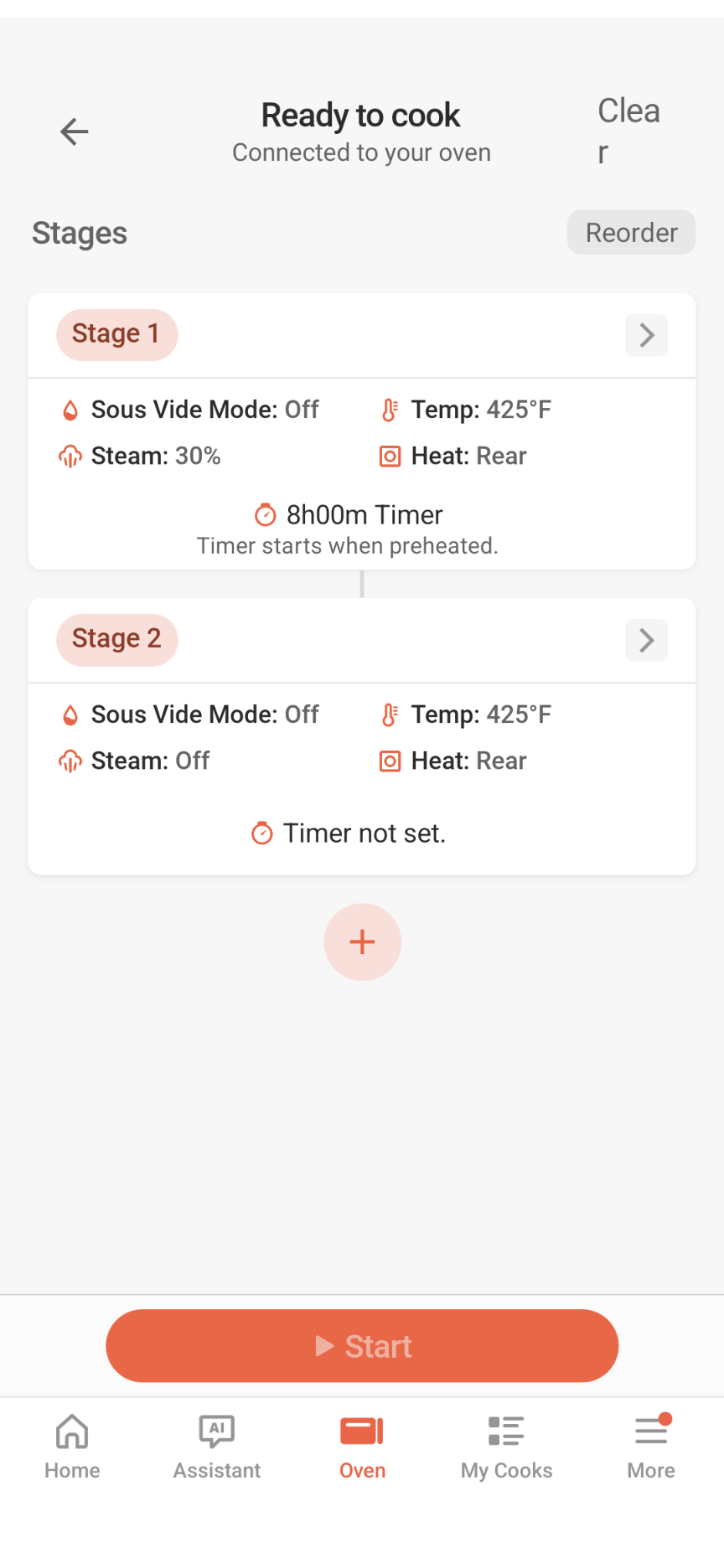Add a new stage with plus button
The image size is (724, 1568).
(x=362, y=941)
